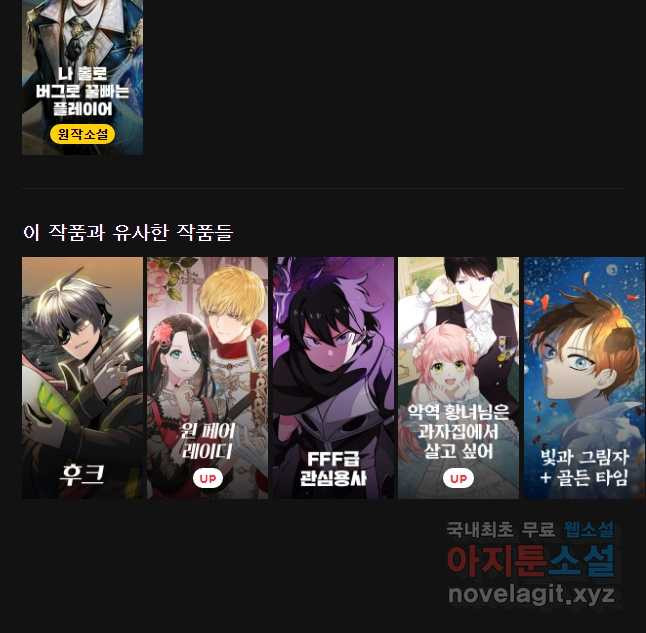
Task: Open the original novel 나 홀로 버그로 꿀빠는 플레이어
Action: (82, 77)
